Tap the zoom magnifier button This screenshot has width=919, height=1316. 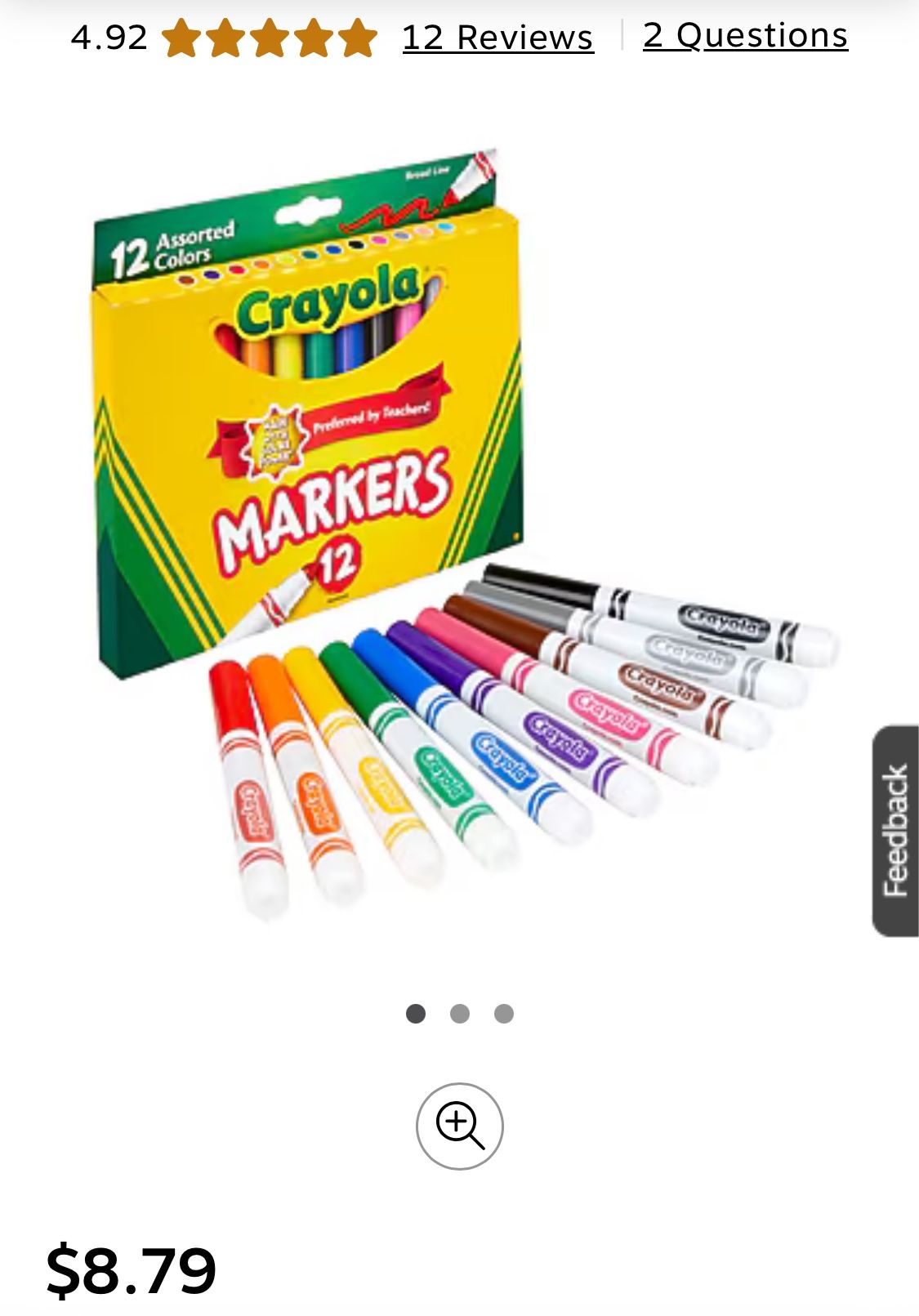pos(460,1126)
